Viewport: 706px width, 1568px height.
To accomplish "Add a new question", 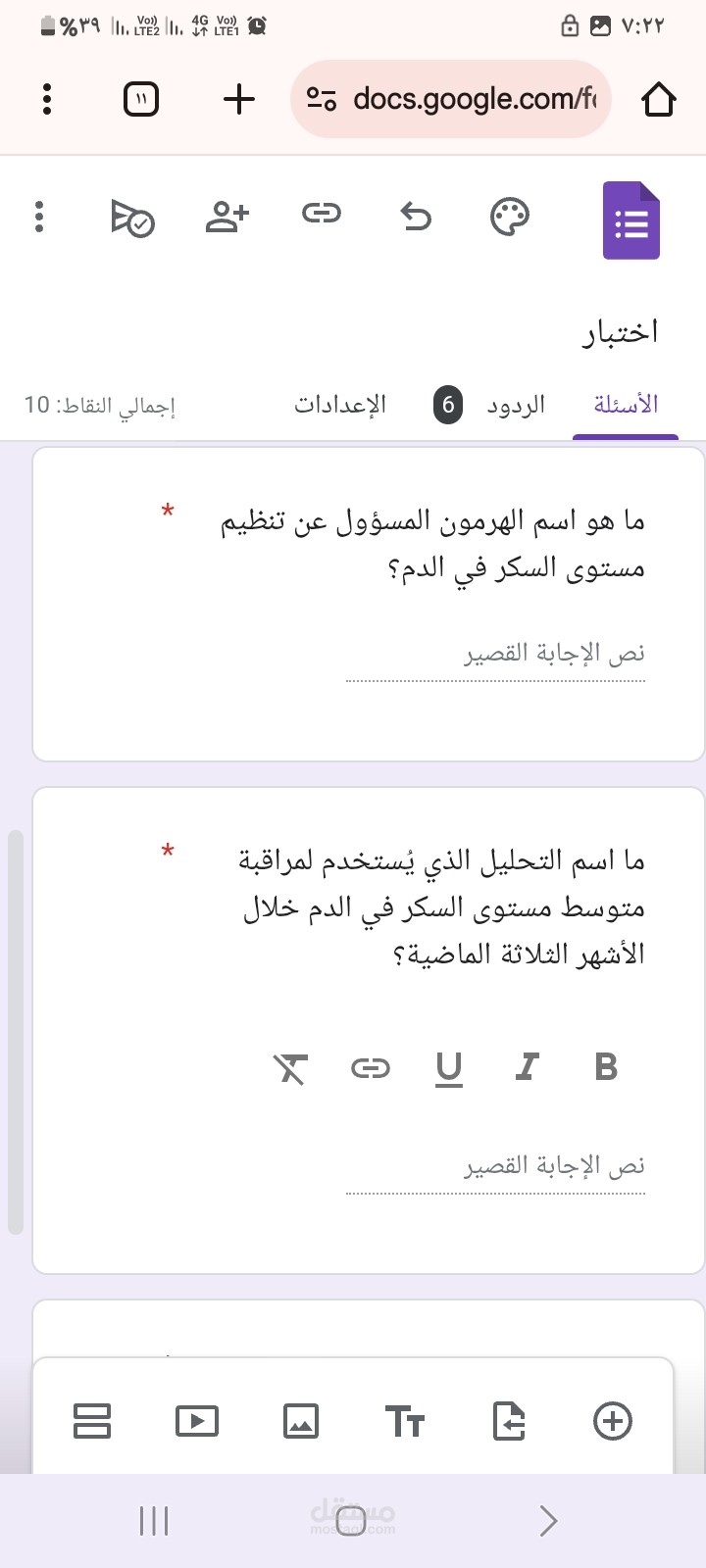I will coord(613,1421).
